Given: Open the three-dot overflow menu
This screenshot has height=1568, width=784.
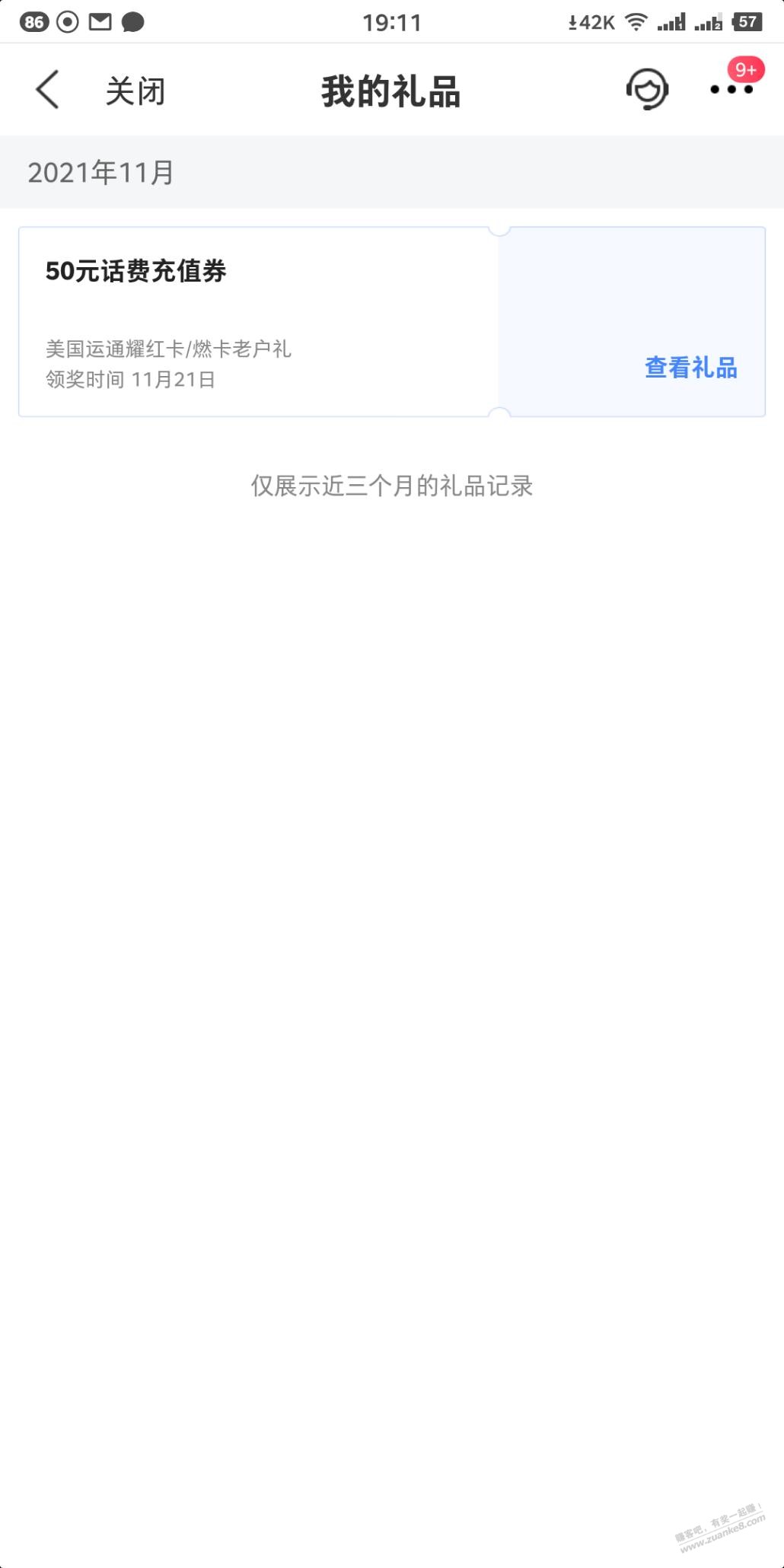Looking at the screenshot, I should point(731,89).
